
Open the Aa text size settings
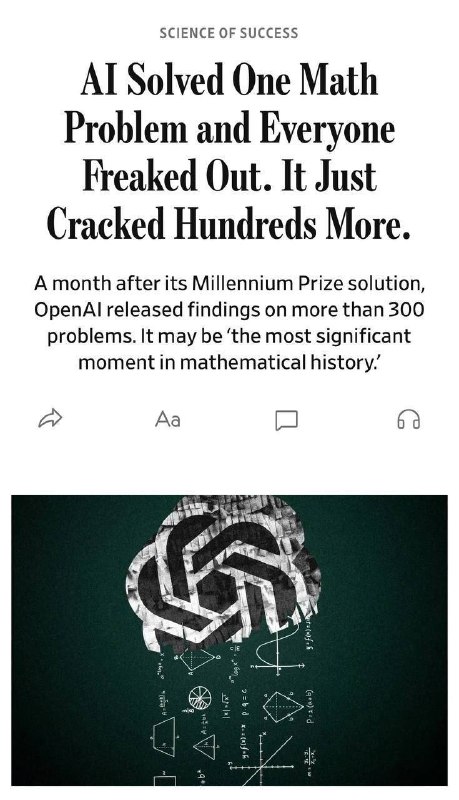click(168, 419)
